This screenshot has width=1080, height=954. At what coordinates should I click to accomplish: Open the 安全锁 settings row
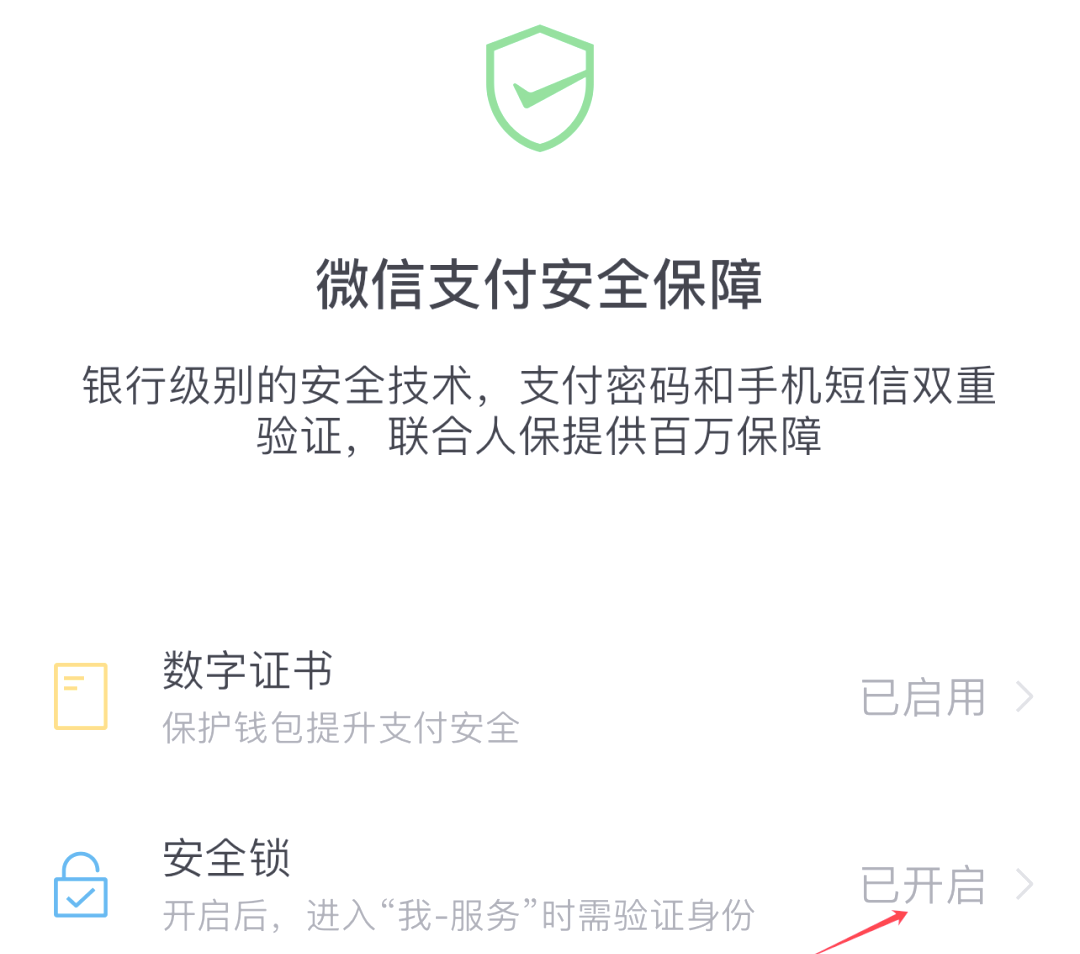[540, 885]
